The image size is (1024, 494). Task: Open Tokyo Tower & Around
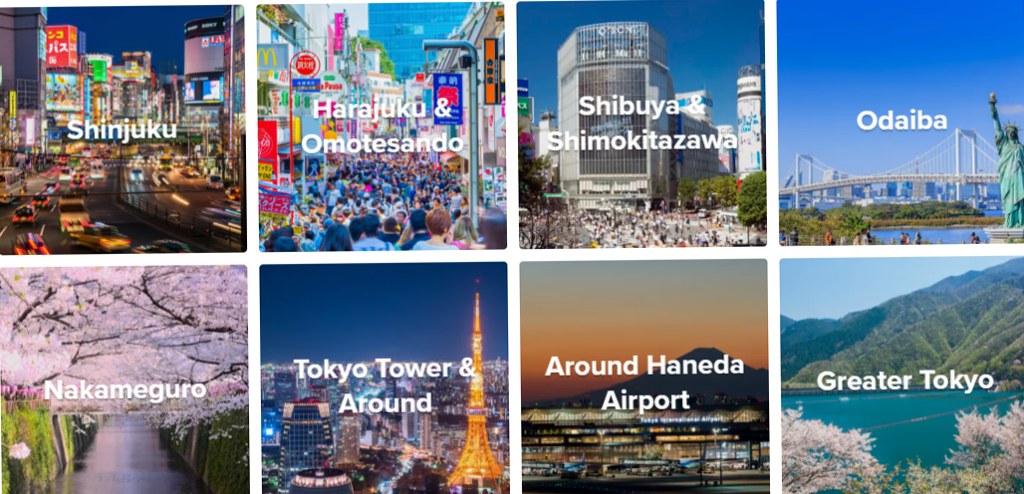[x=384, y=385]
